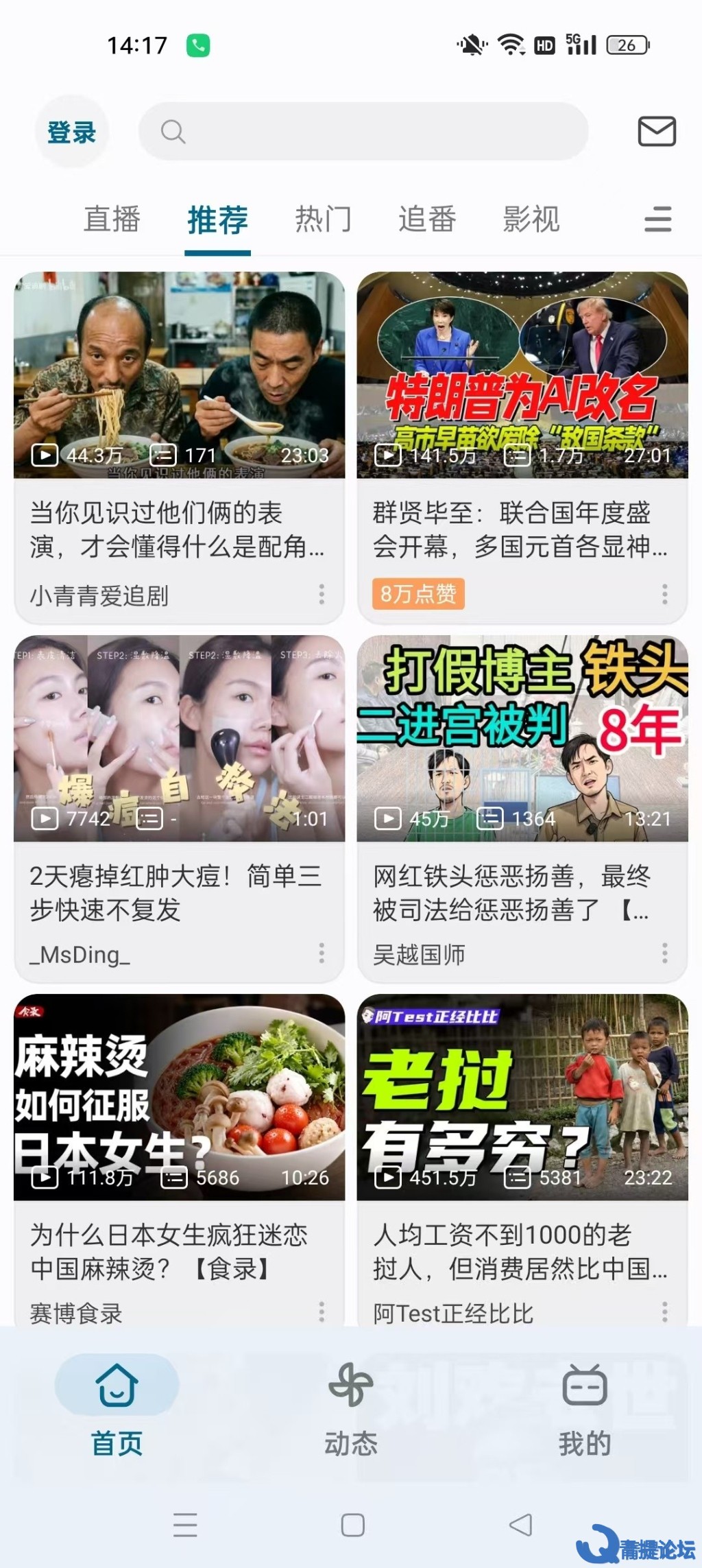Open the search box
Screen dimensions: 702x1568
(x=363, y=132)
